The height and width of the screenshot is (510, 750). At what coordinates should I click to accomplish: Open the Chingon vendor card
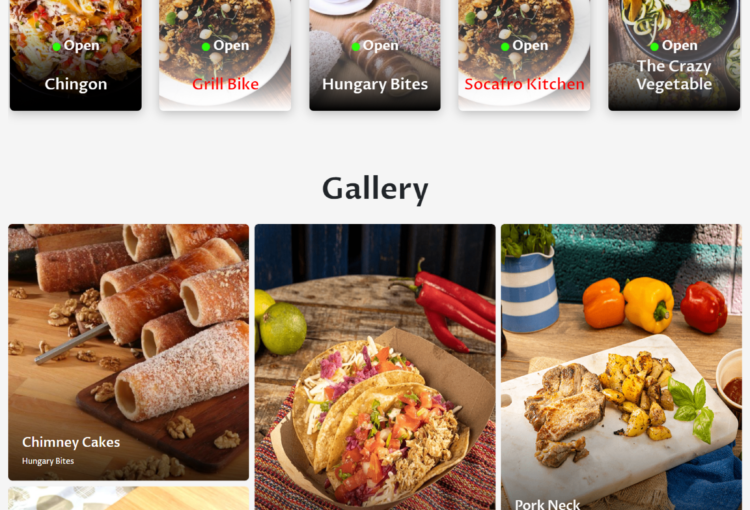pyautogui.click(x=76, y=55)
